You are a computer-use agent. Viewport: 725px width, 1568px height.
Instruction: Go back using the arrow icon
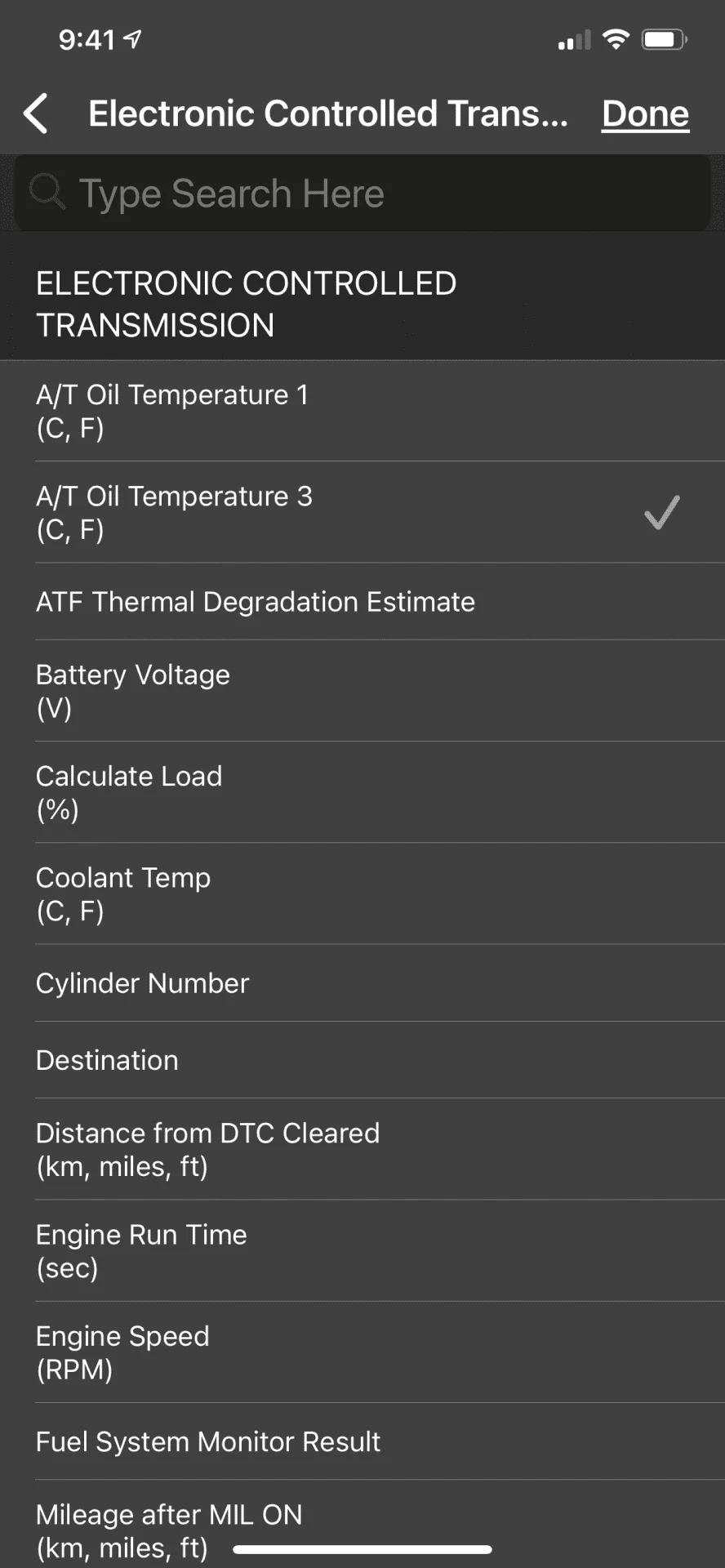point(36,114)
